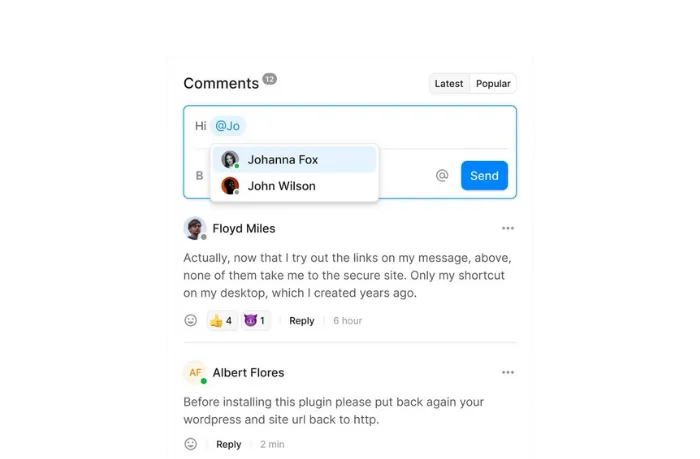Tap the @ mention icon

coord(442,176)
